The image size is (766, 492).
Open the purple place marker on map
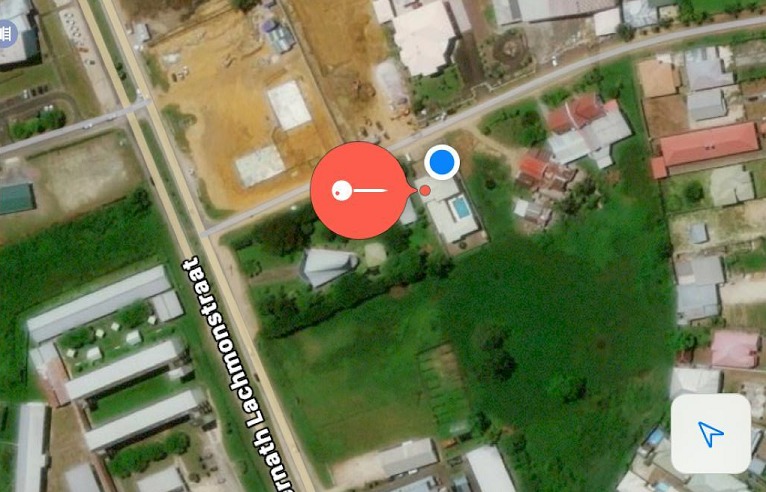coord(8,35)
